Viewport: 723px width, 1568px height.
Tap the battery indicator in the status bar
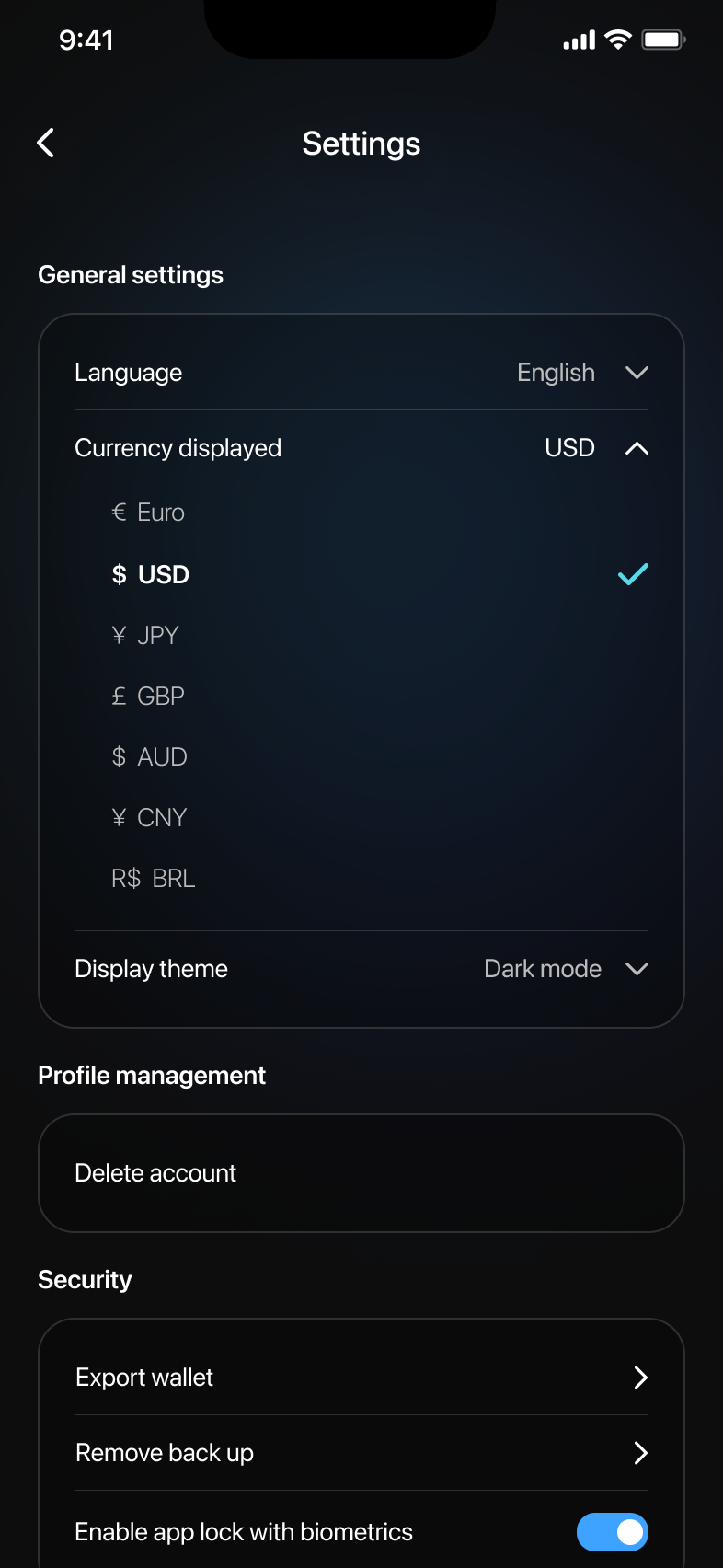point(661,39)
